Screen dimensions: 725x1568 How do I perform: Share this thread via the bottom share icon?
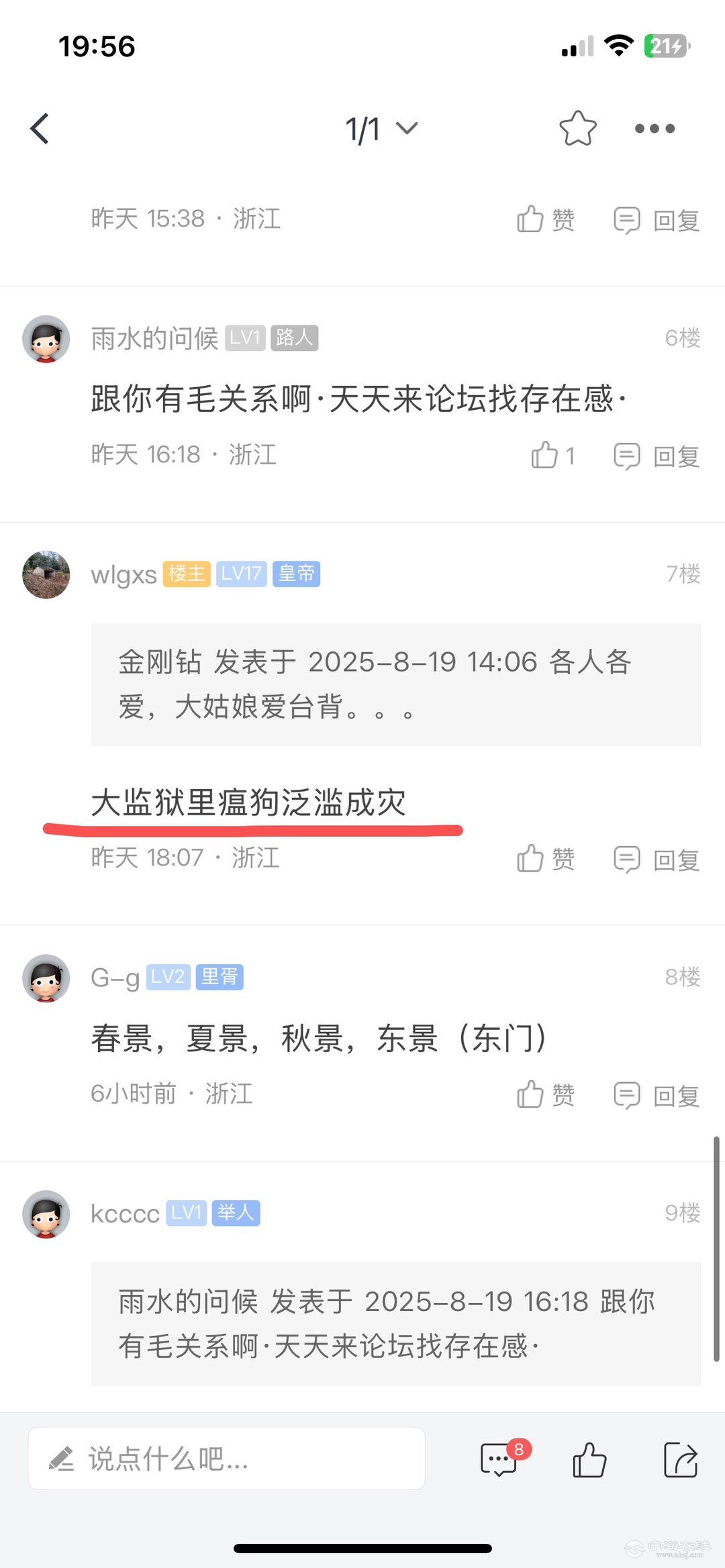click(681, 1459)
